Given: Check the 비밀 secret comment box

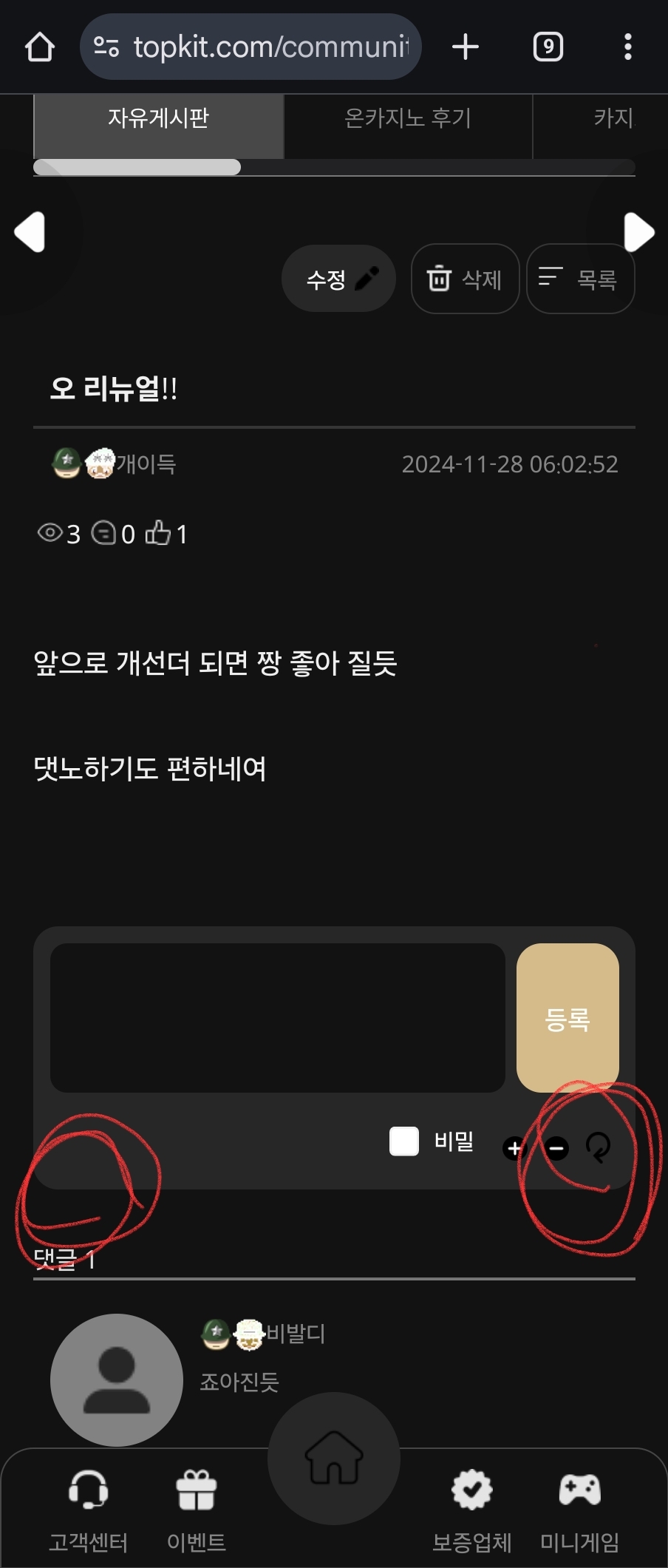Looking at the screenshot, I should [x=404, y=1141].
